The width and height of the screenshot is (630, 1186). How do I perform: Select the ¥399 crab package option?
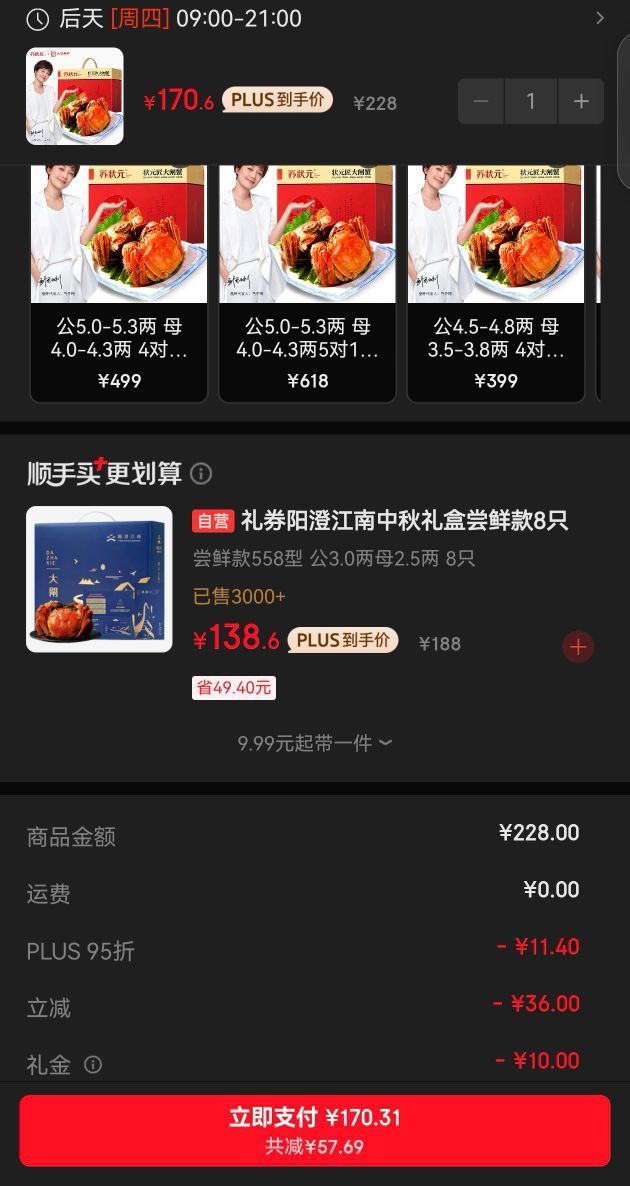point(496,284)
